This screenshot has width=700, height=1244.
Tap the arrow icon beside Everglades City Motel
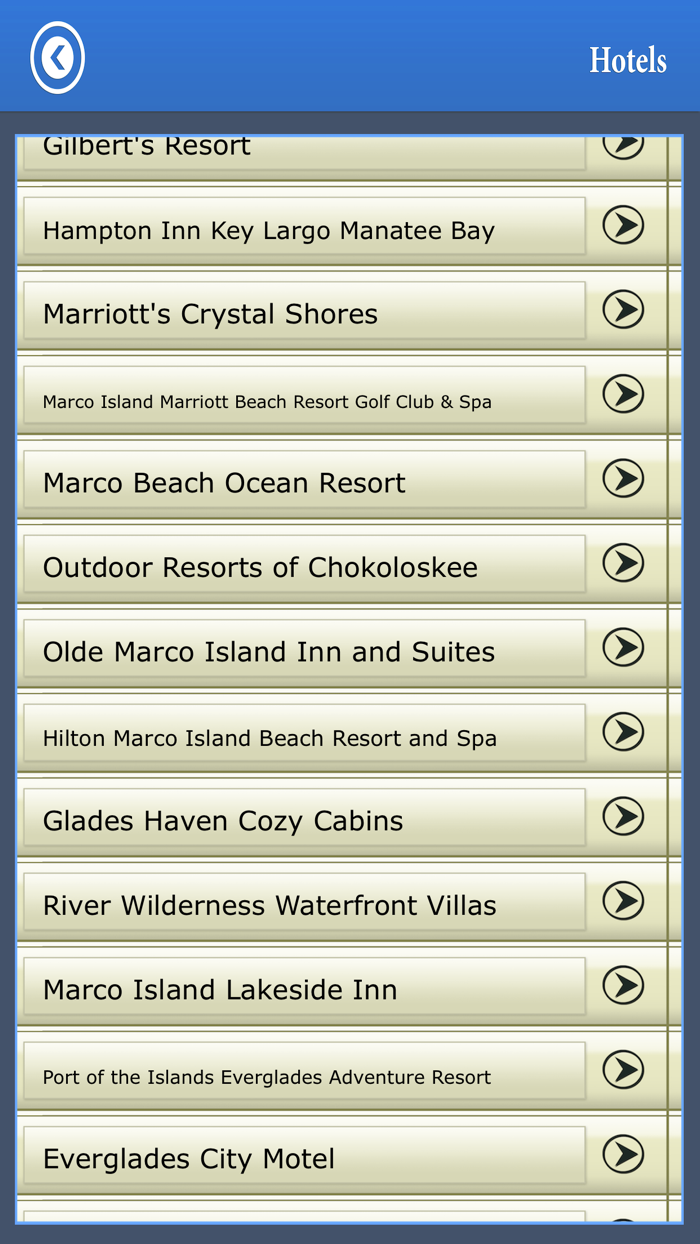click(x=623, y=1154)
